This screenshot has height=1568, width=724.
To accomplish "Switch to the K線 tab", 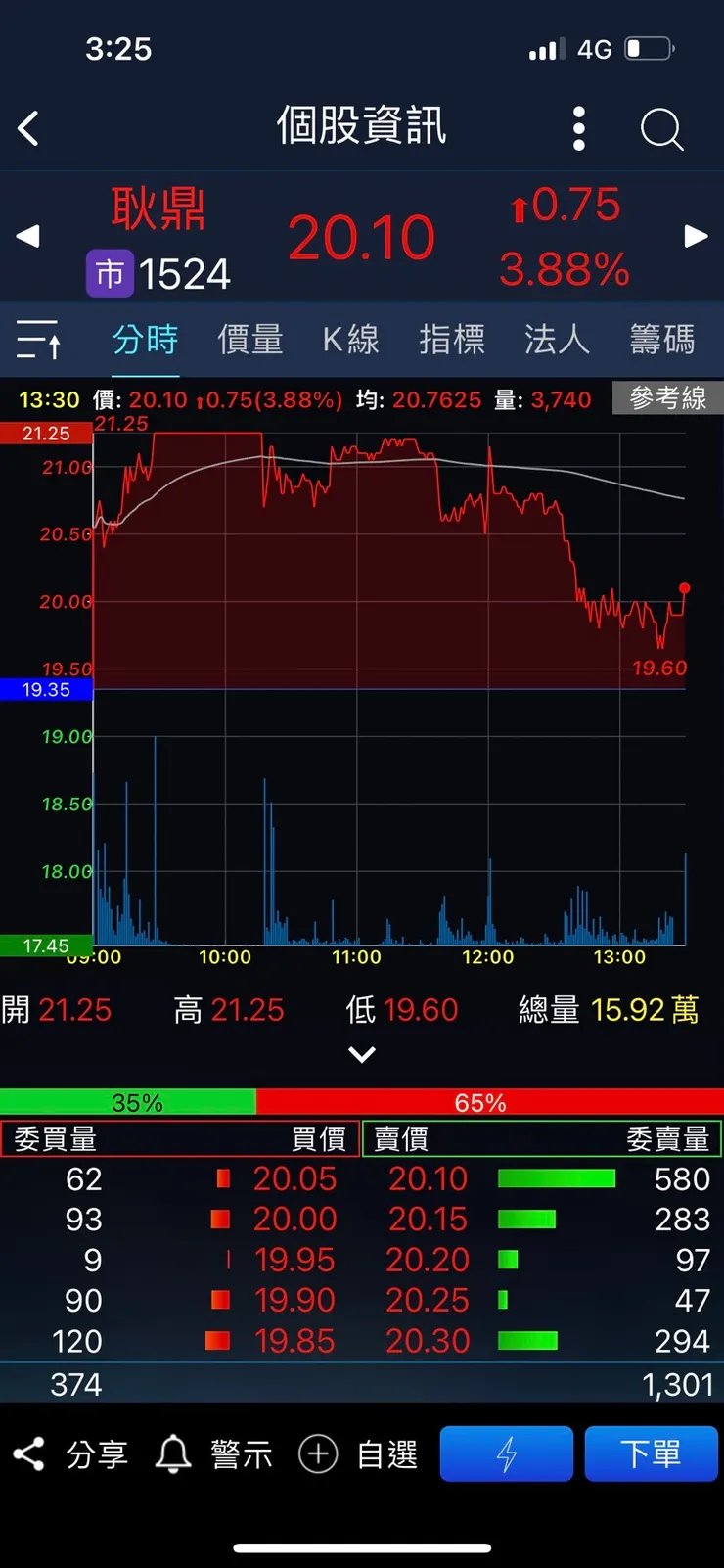I will 350,339.
